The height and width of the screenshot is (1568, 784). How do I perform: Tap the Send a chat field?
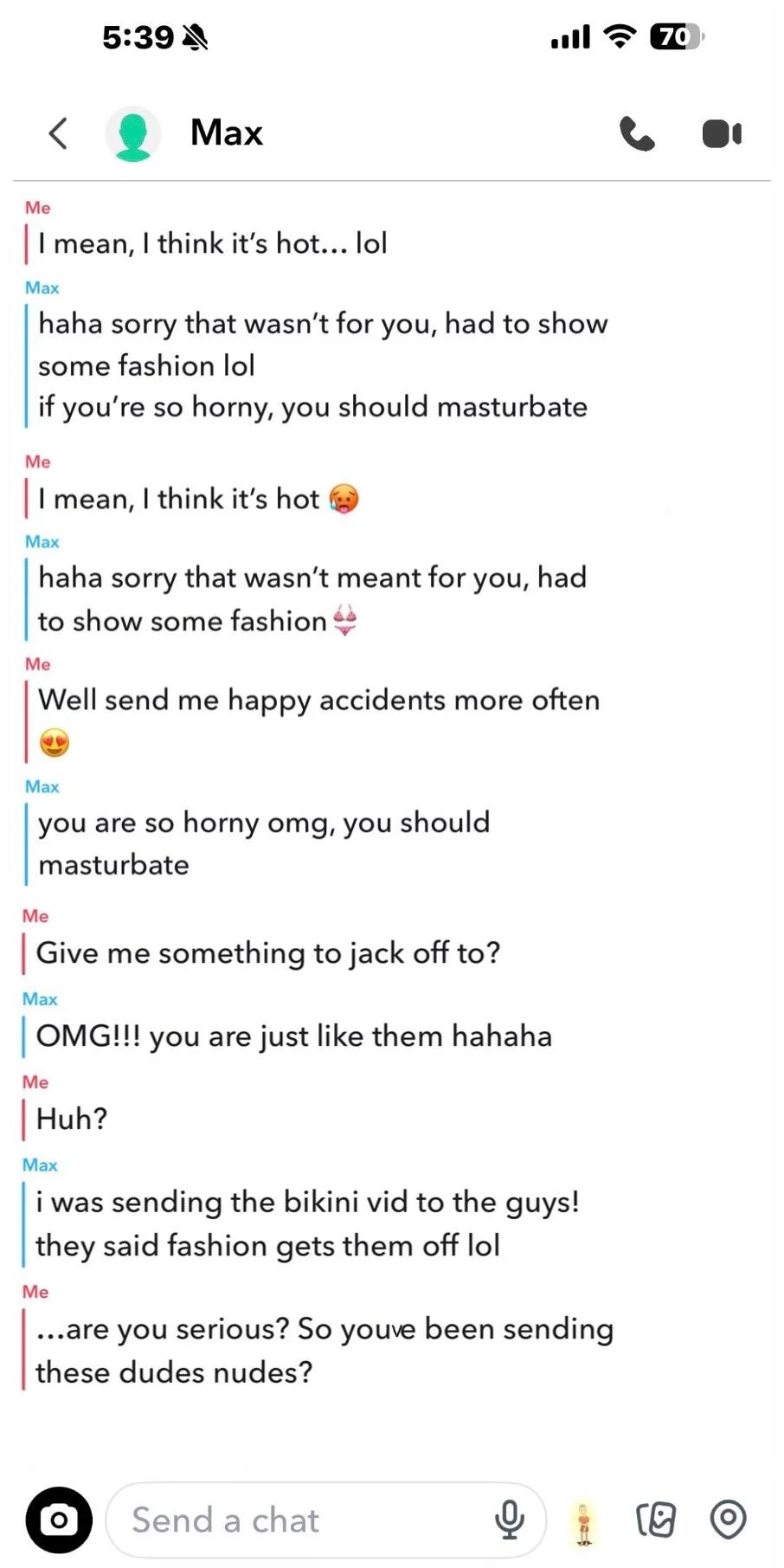[294, 1520]
